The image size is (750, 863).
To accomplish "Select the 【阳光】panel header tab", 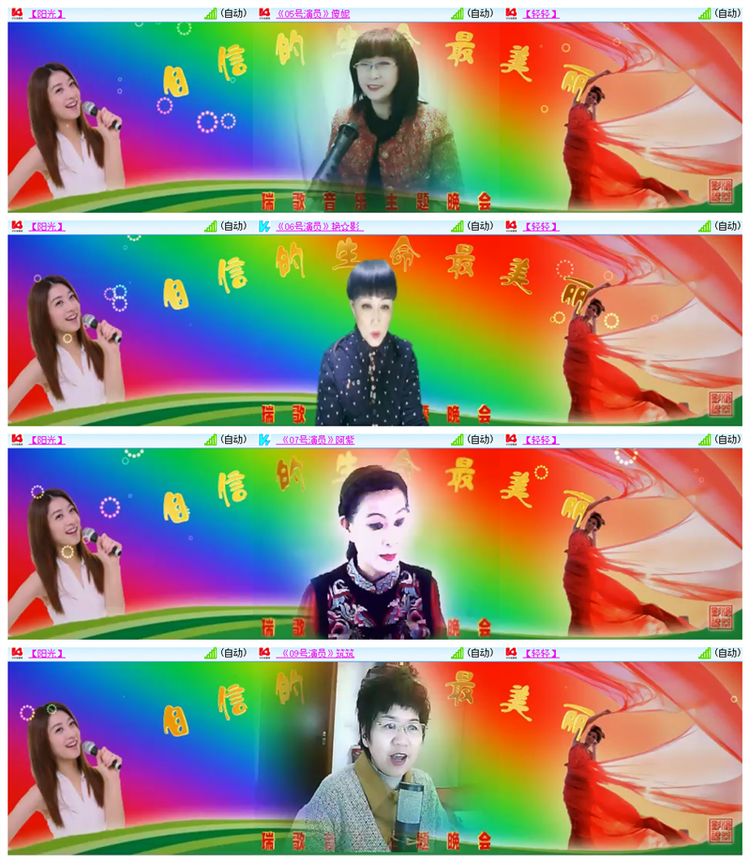I will (x=45, y=14).
